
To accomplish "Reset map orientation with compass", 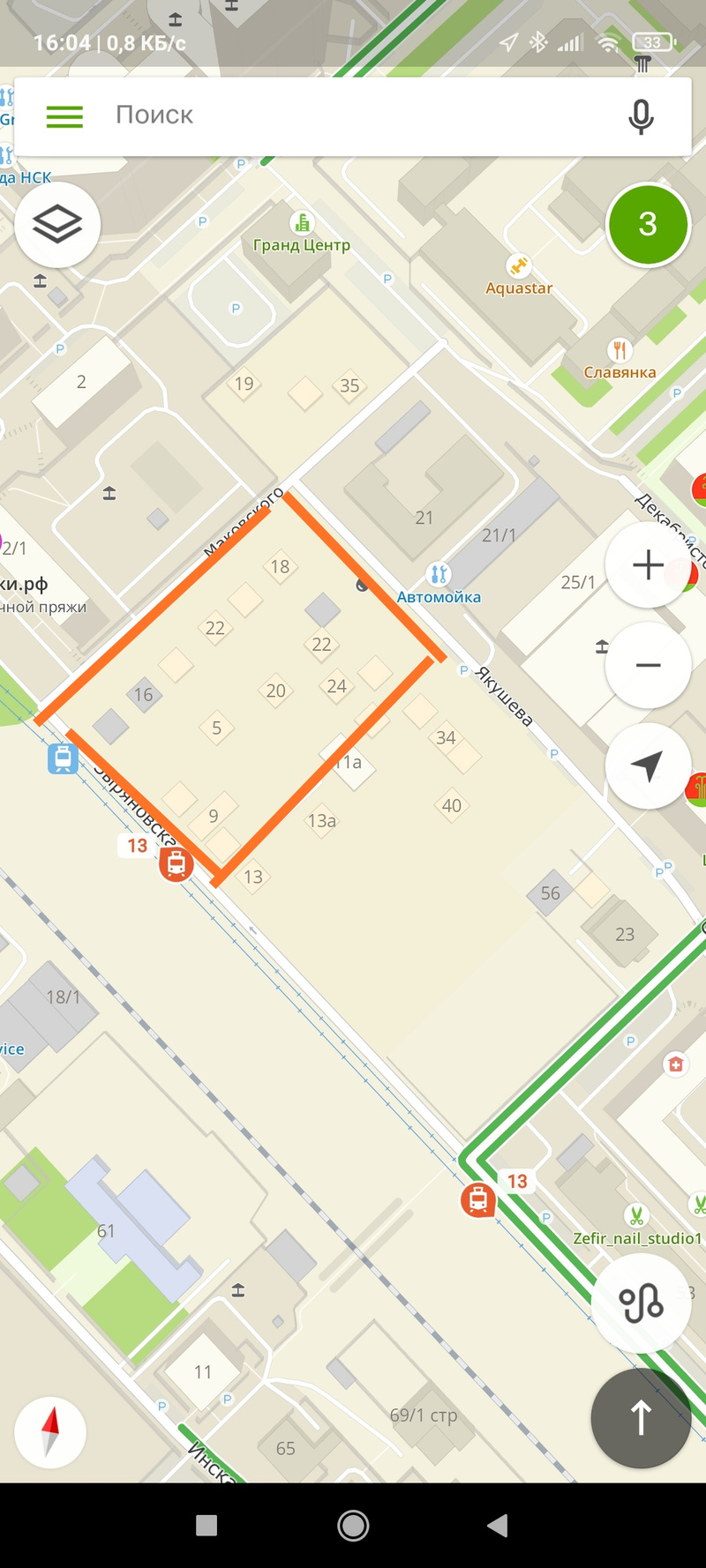I will point(50,1431).
